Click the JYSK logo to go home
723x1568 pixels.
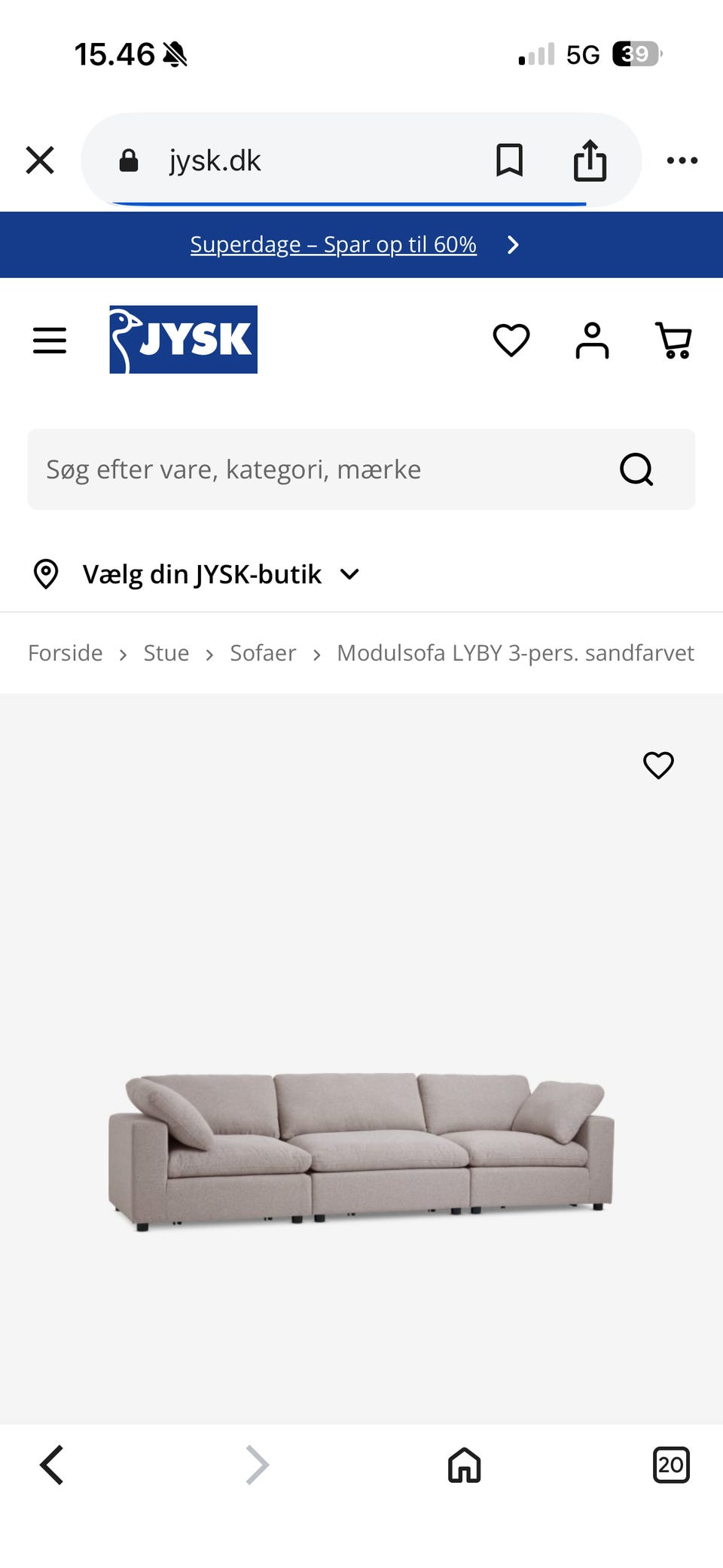[x=182, y=340]
